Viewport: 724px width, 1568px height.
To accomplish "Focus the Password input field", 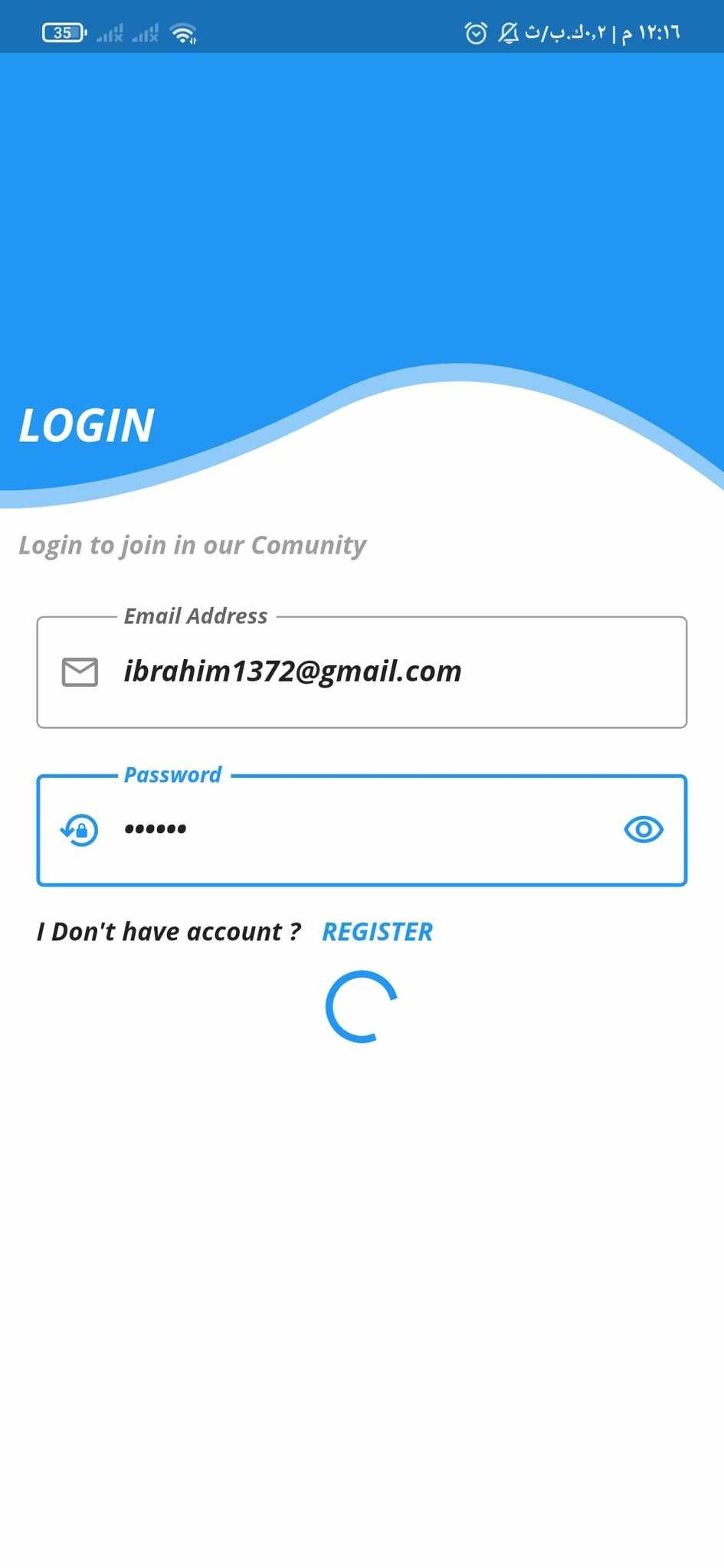I will click(362, 830).
